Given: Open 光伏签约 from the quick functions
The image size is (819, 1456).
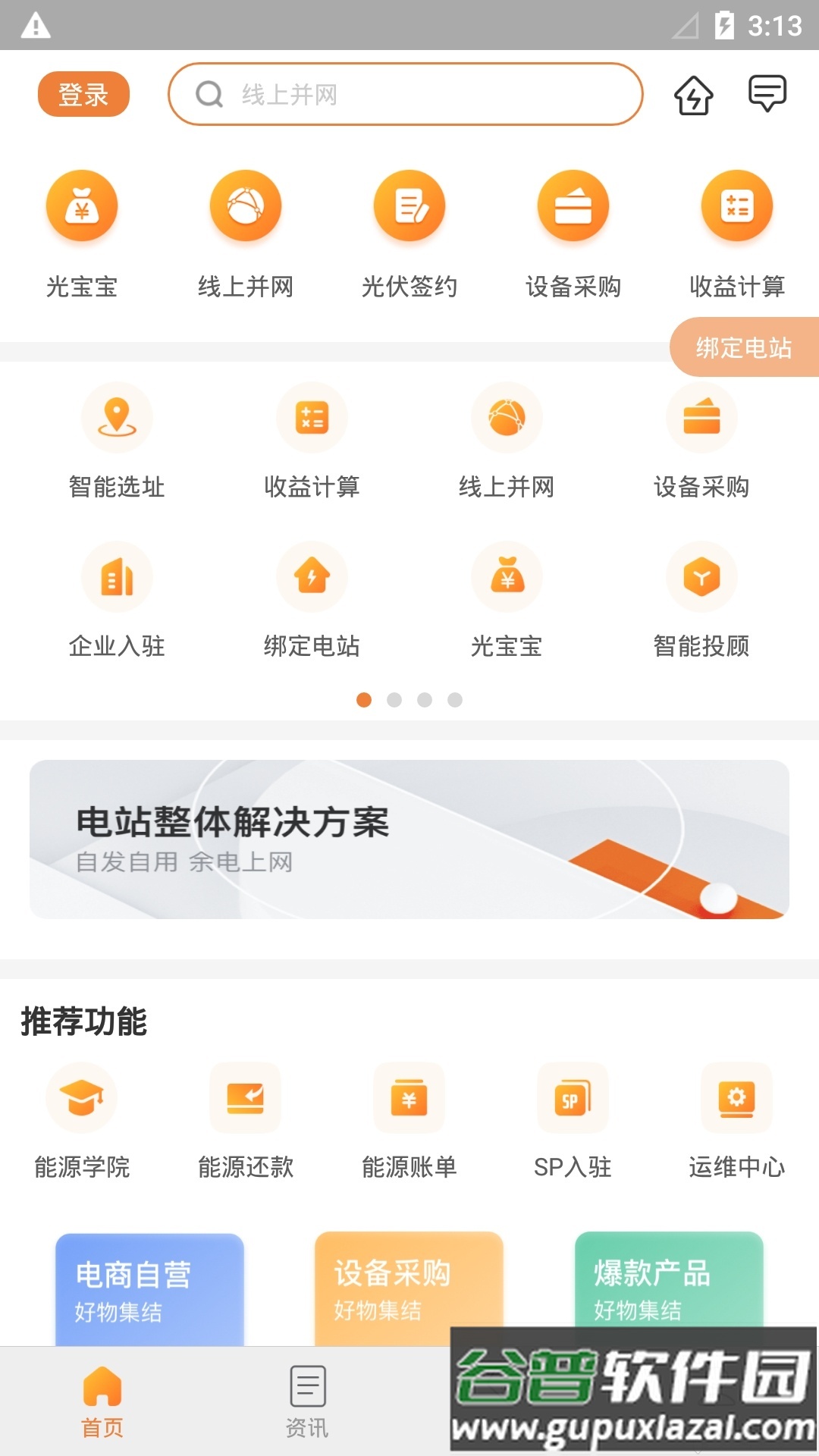Looking at the screenshot, I should pos(409,205).
